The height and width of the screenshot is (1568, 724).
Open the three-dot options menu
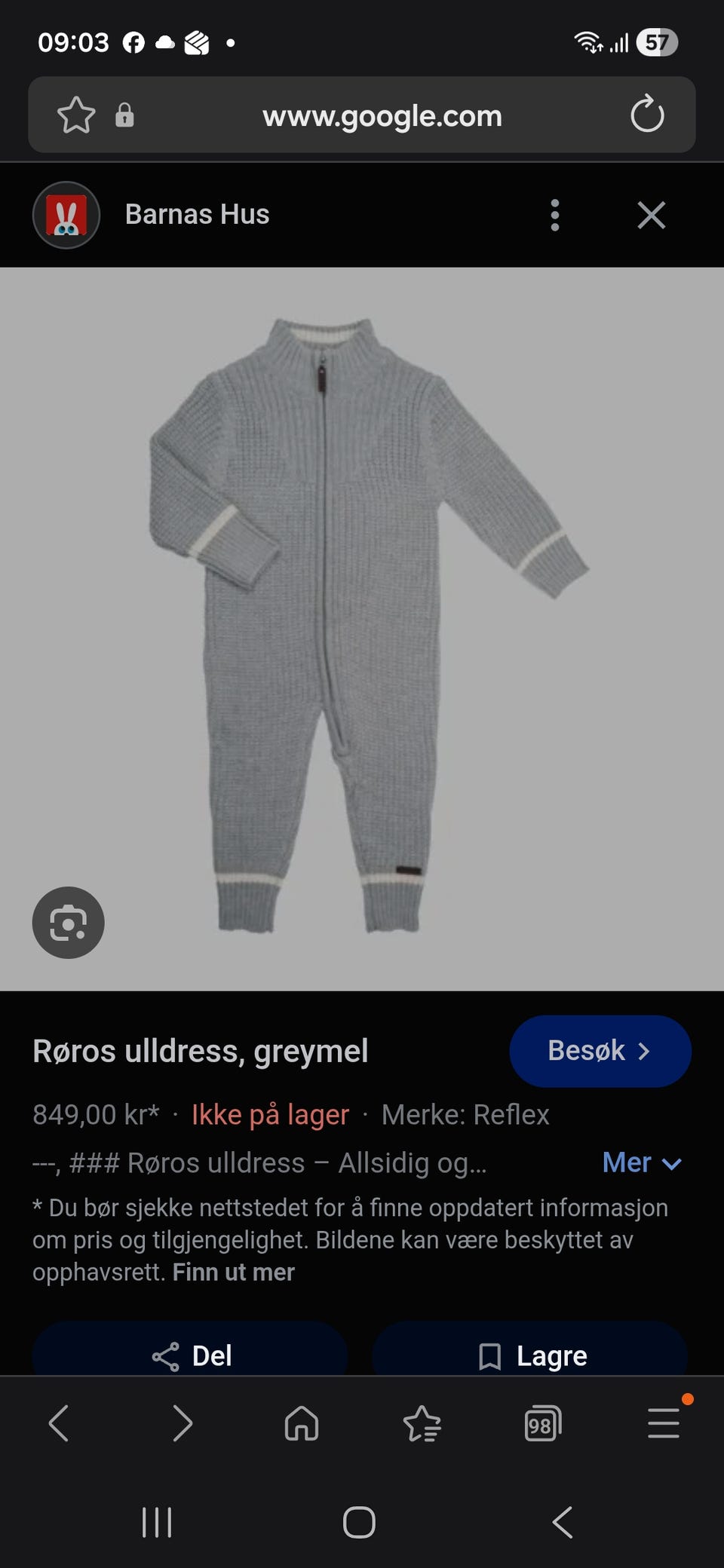555,215
